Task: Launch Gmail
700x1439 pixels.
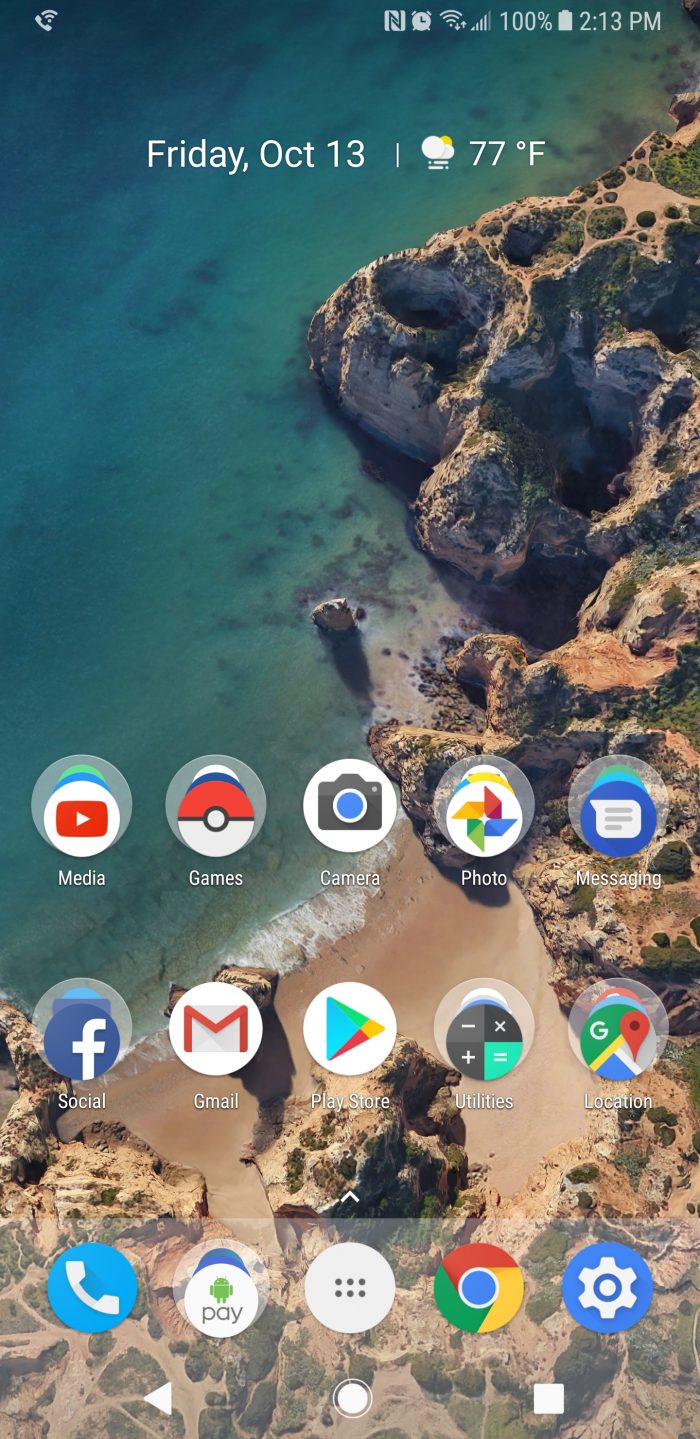Action: [x=216, y=1029]
